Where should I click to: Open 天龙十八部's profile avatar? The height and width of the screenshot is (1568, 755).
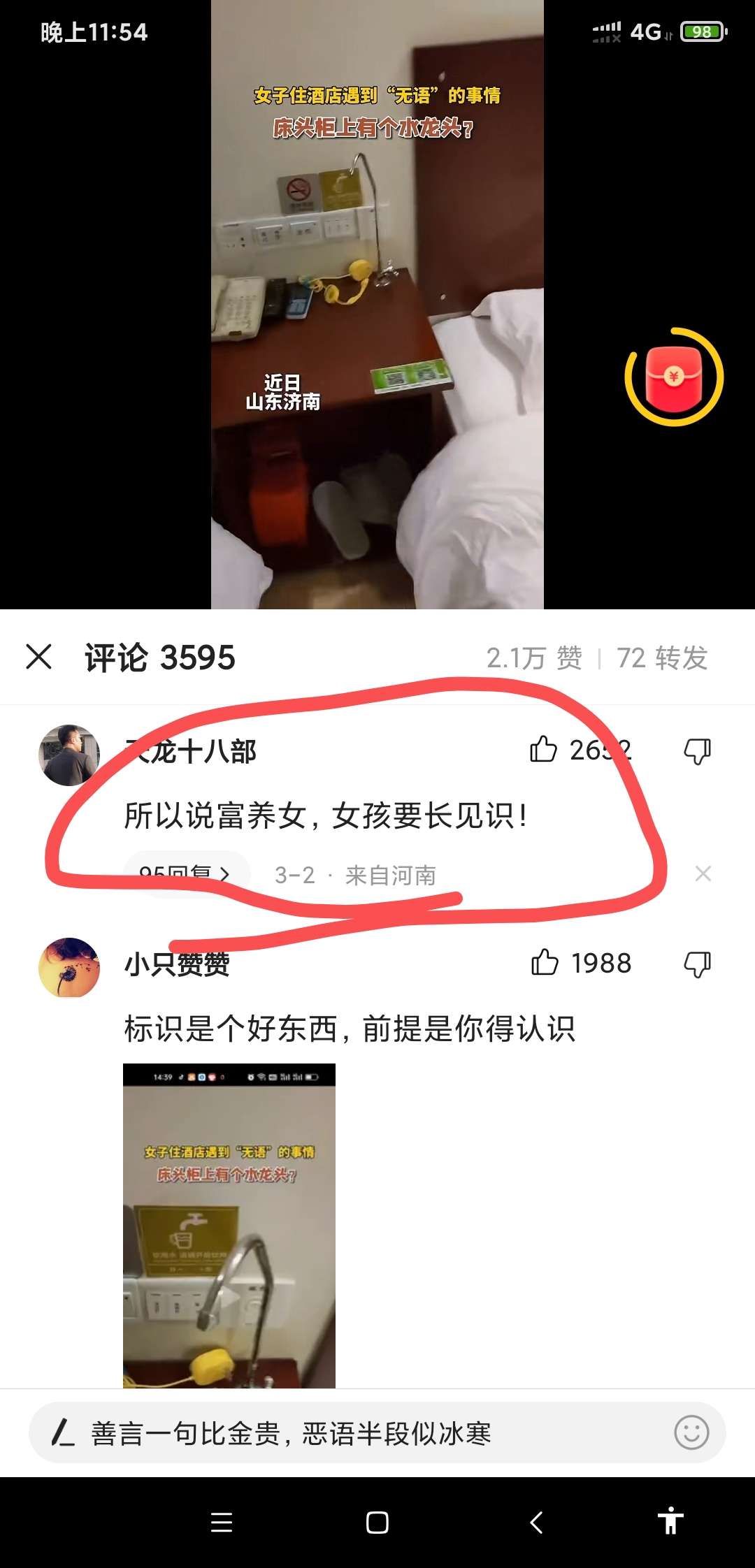click(69, 755)
